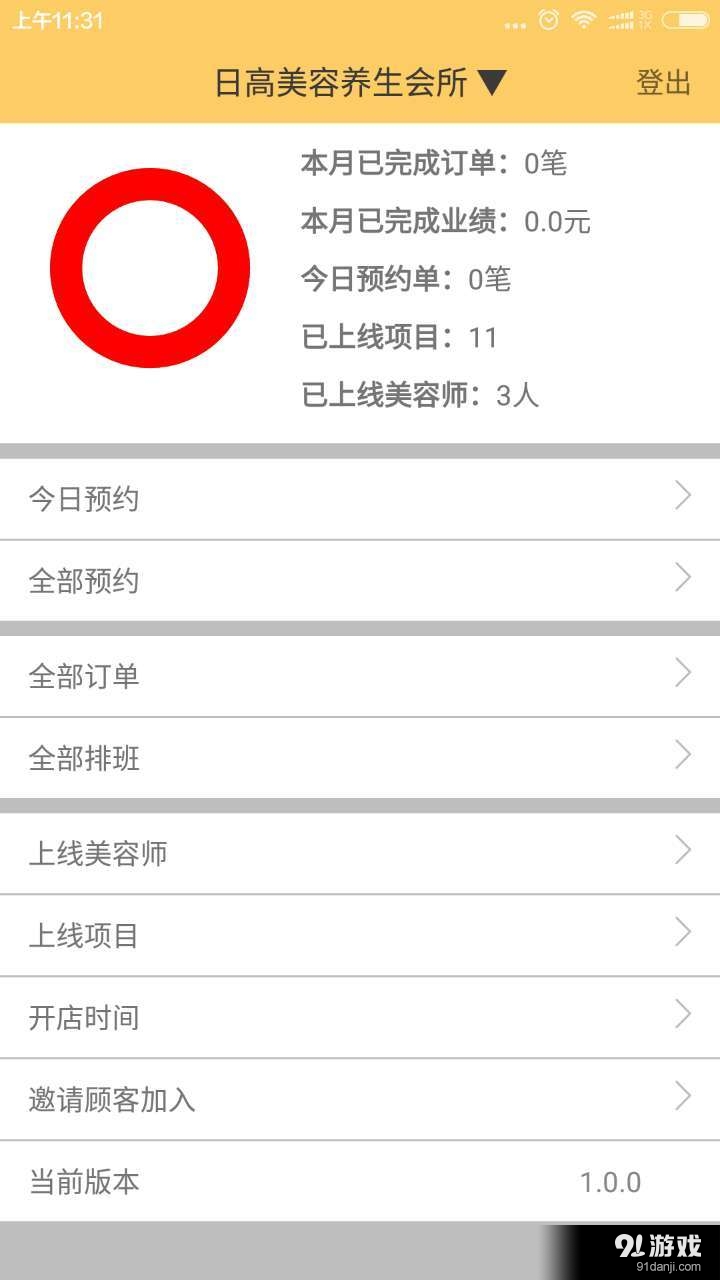Viewport: 720px width, 1280px height.
Task: Tap 登出 to log out
Action: [x=662, y=83]
